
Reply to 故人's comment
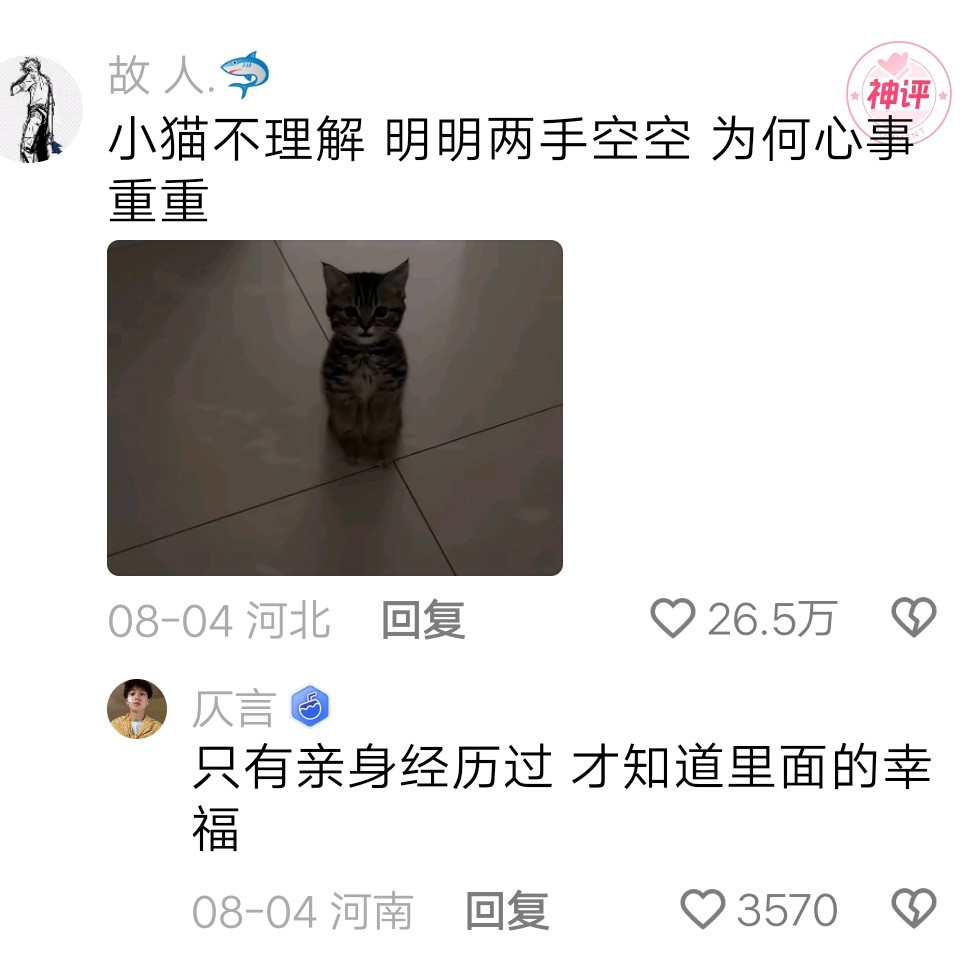[x=423, y=620]
